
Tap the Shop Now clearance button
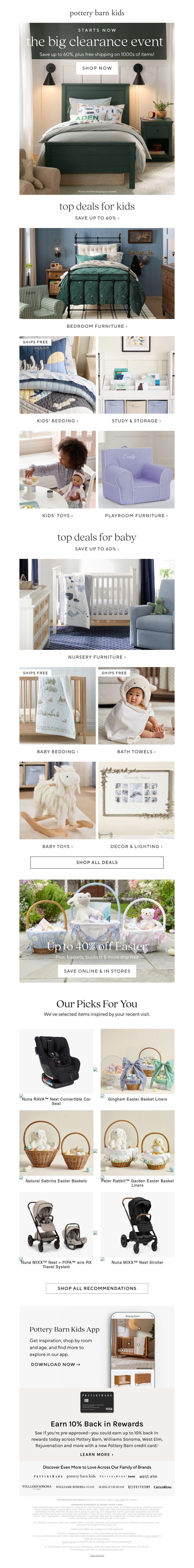point(97,68)
